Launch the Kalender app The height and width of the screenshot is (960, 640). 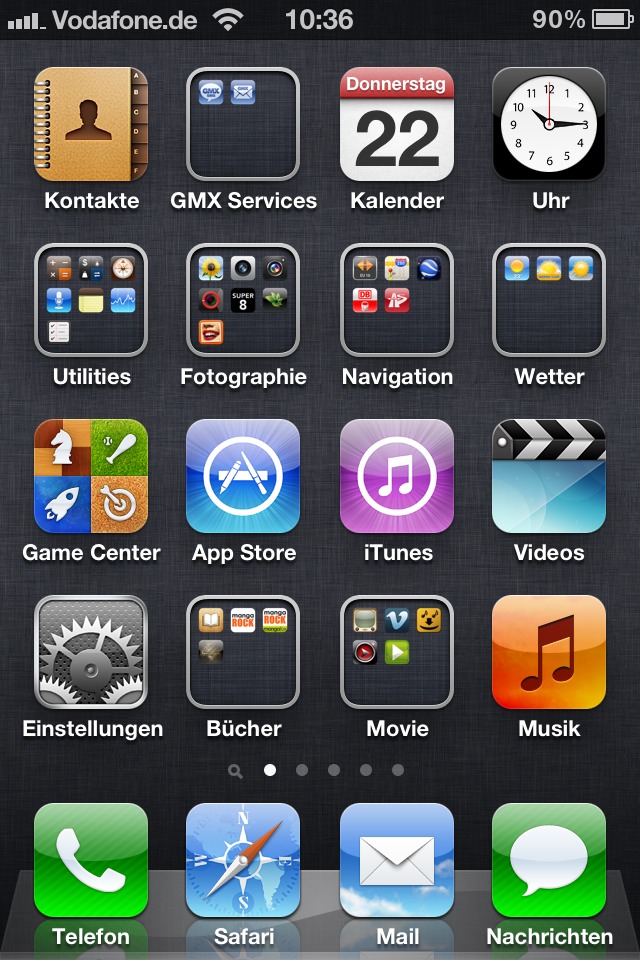pyautogui.click(x=397, y=124)
